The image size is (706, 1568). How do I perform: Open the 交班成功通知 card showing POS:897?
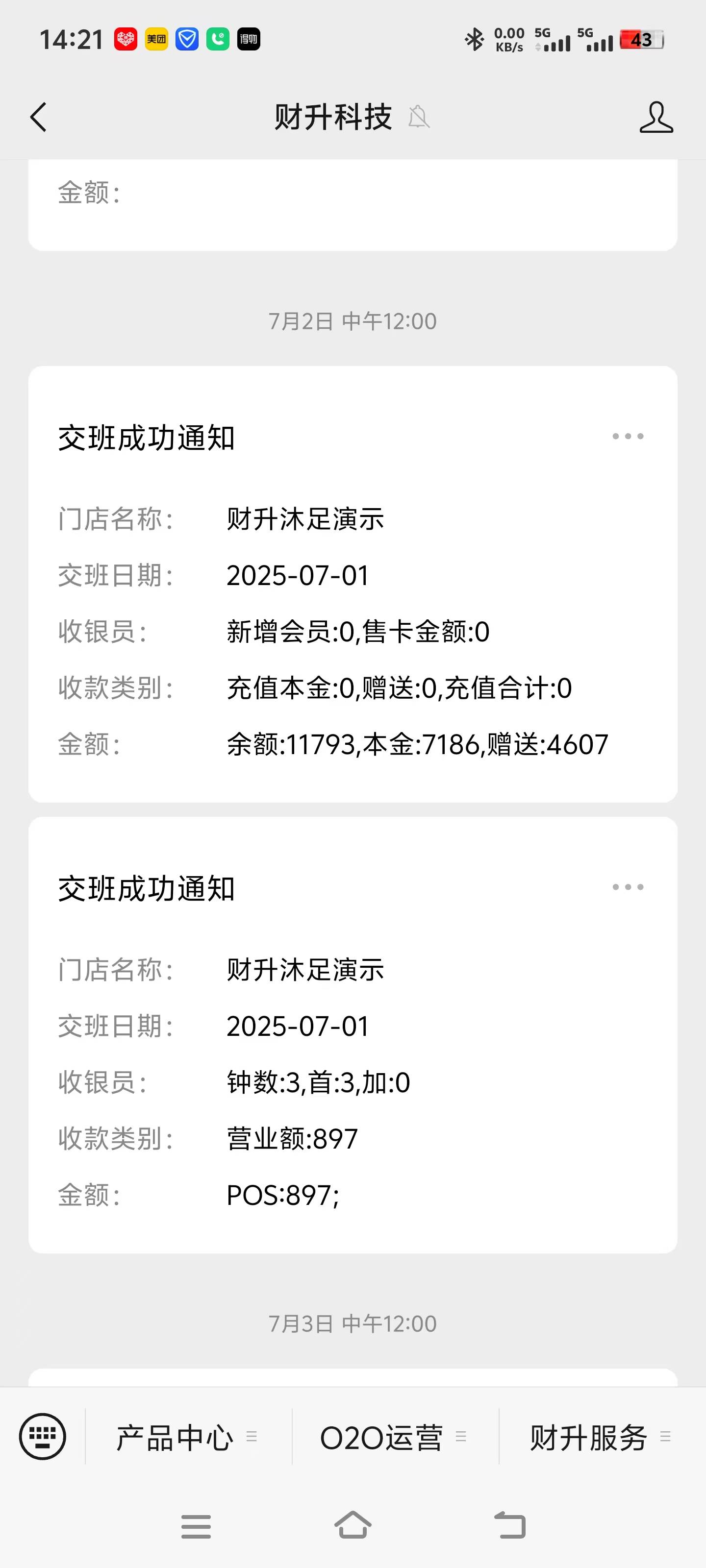click(x=353, y=1034)
